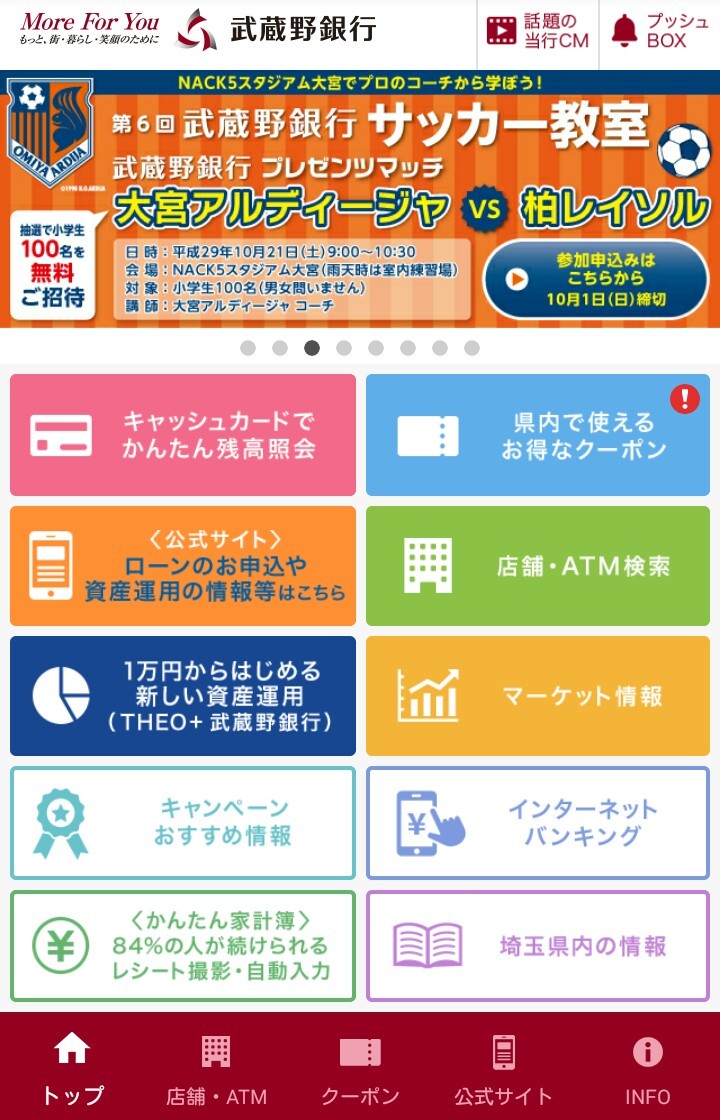Viewport: 720px width, 1120px height.
Task: Open キャッシュカードでかんたん残高照会 tile
Action: pos(183,435)
